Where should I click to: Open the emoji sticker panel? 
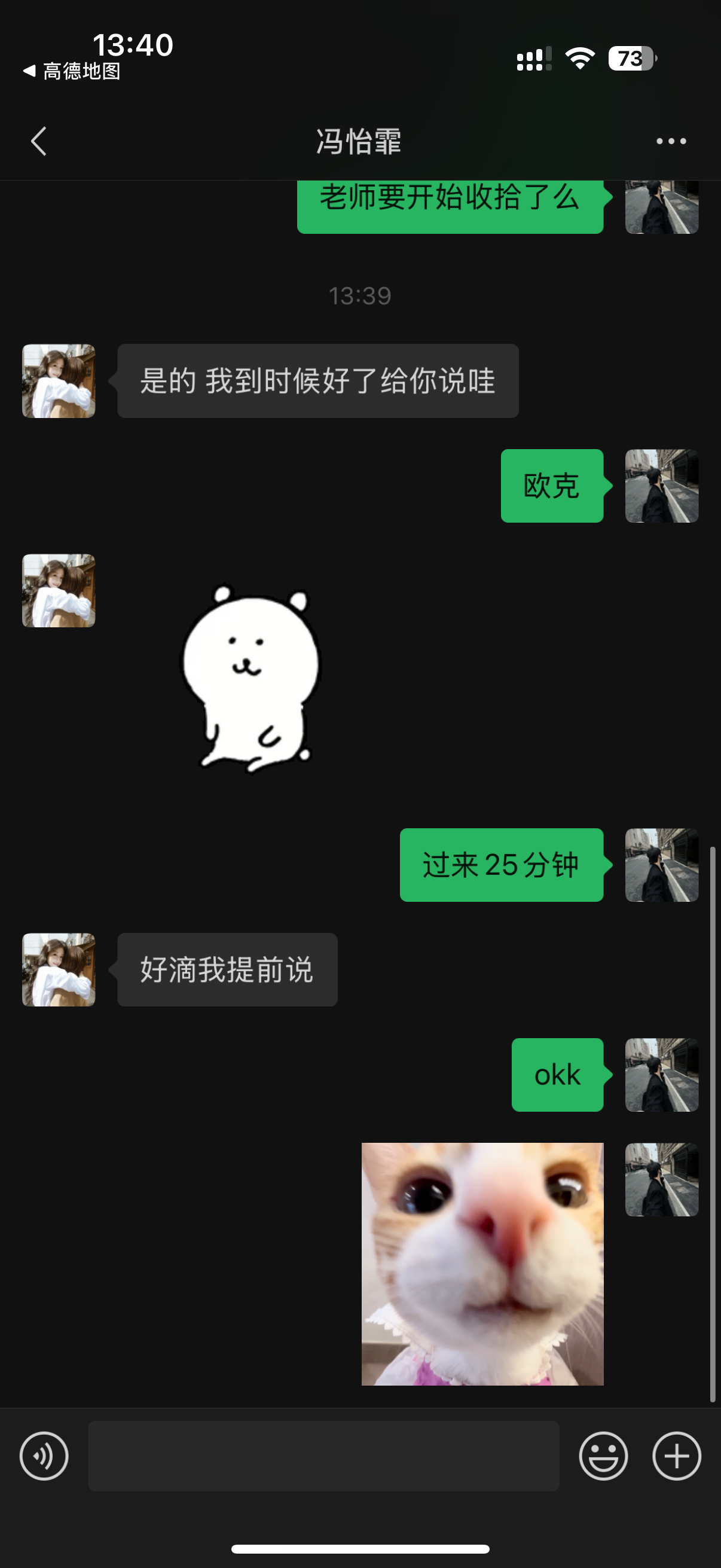[603, 1456]
